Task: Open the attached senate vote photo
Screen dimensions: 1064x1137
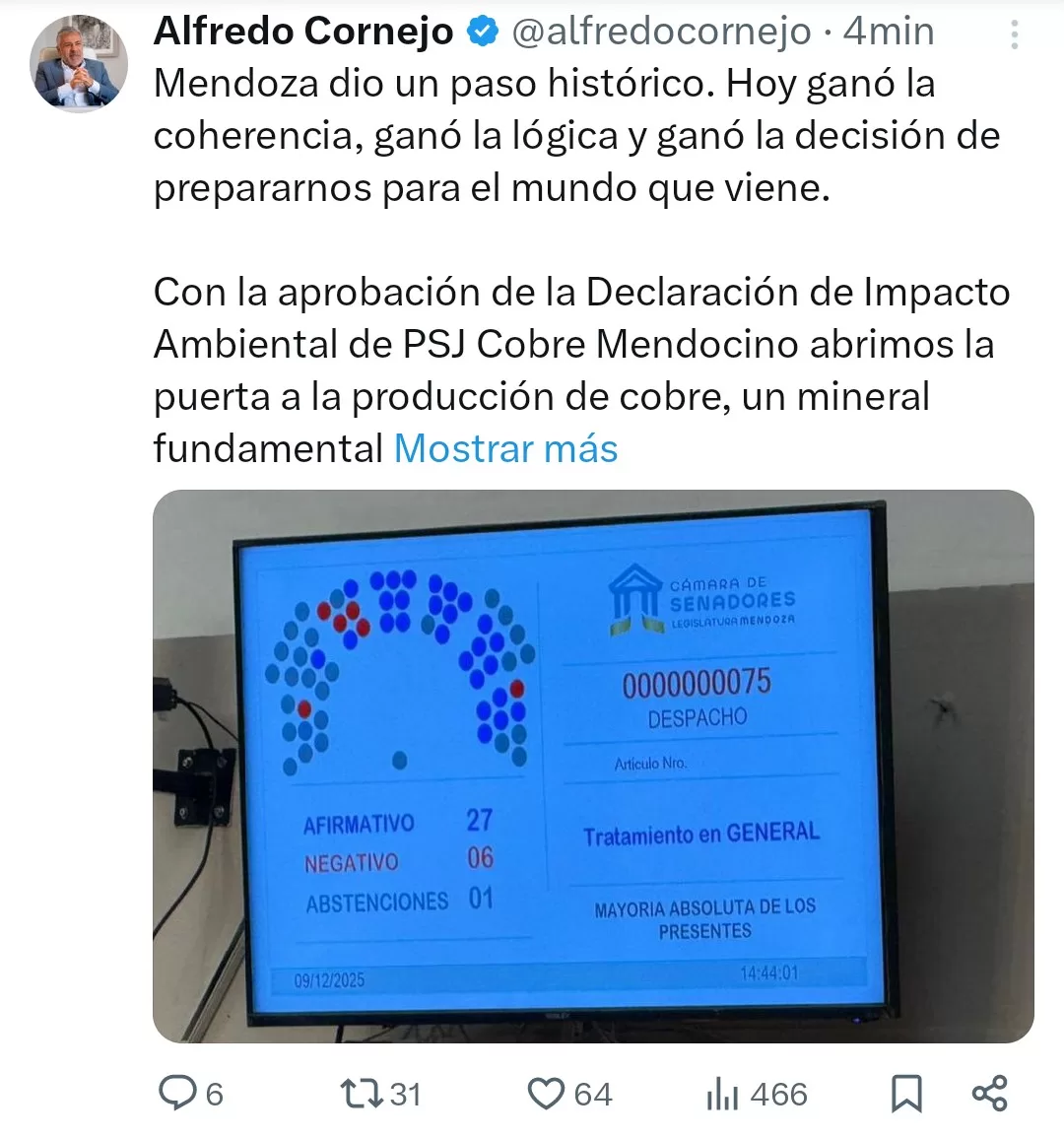Action: click(x=593, y=766)
